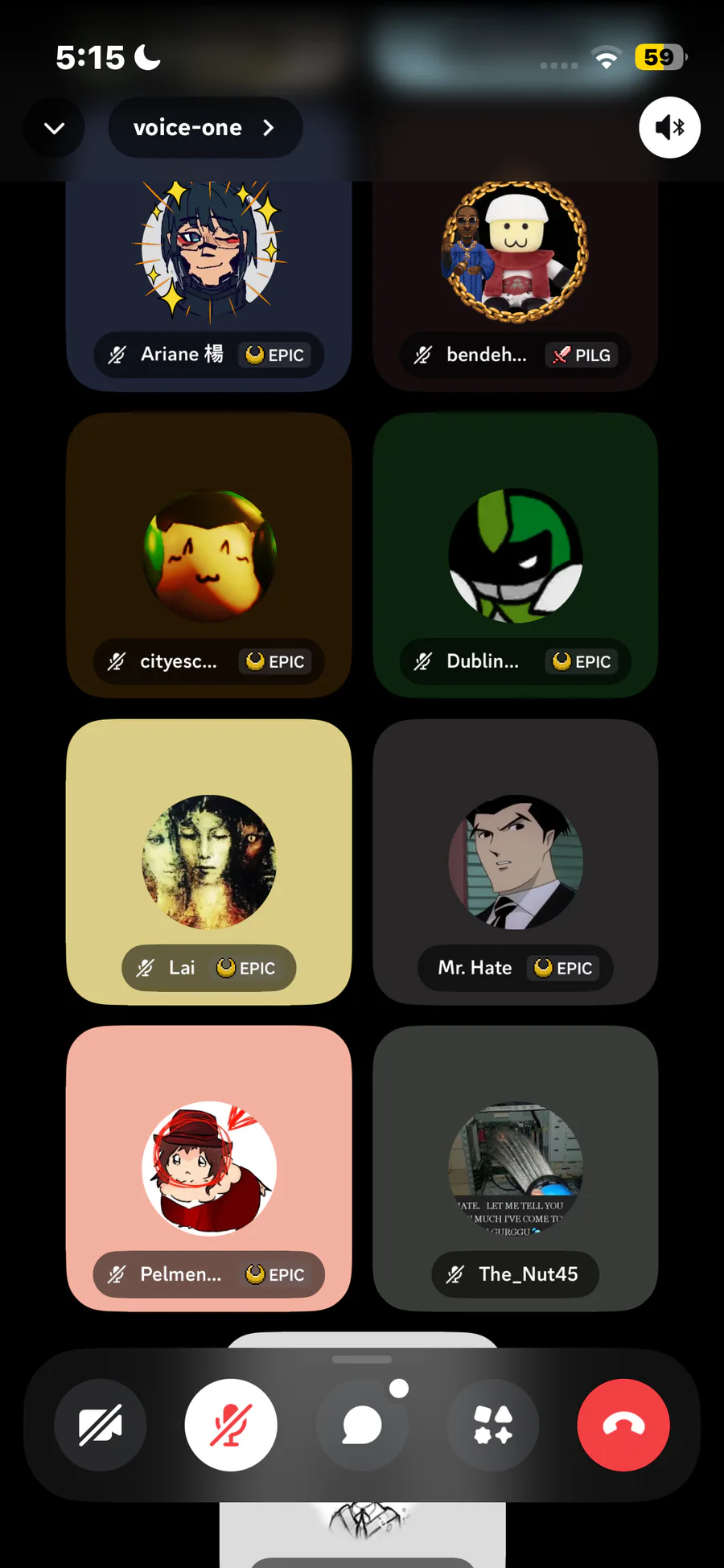This screenshot has width=724, height=1568.
Task: Open the activities and apps launcher
Action: (x=493, y=1425)
